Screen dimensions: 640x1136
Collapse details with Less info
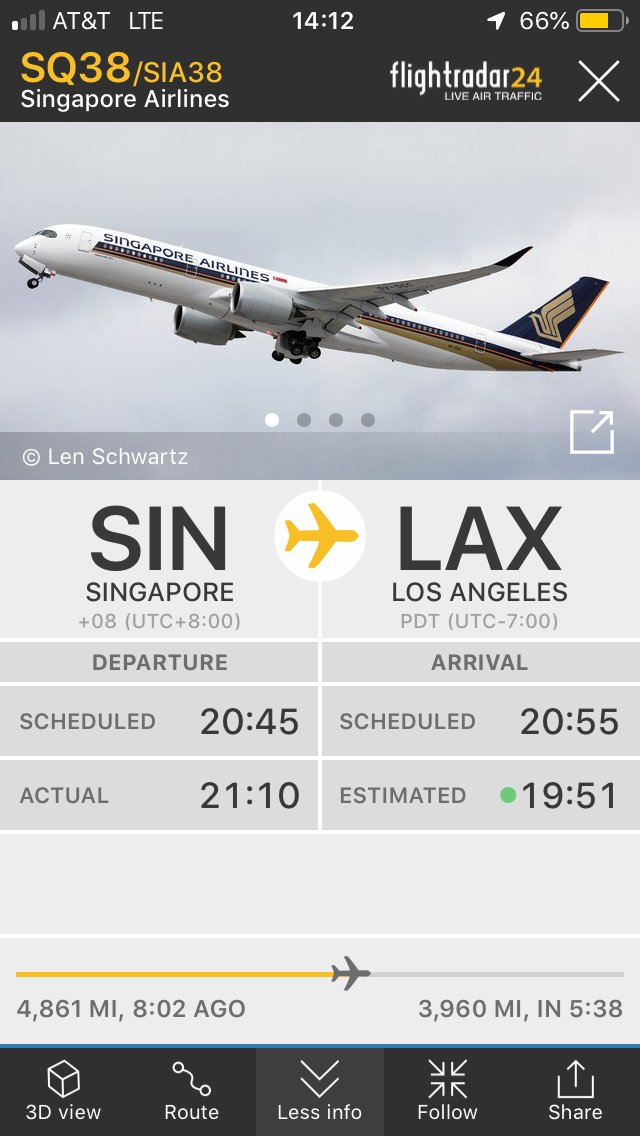319,1091
